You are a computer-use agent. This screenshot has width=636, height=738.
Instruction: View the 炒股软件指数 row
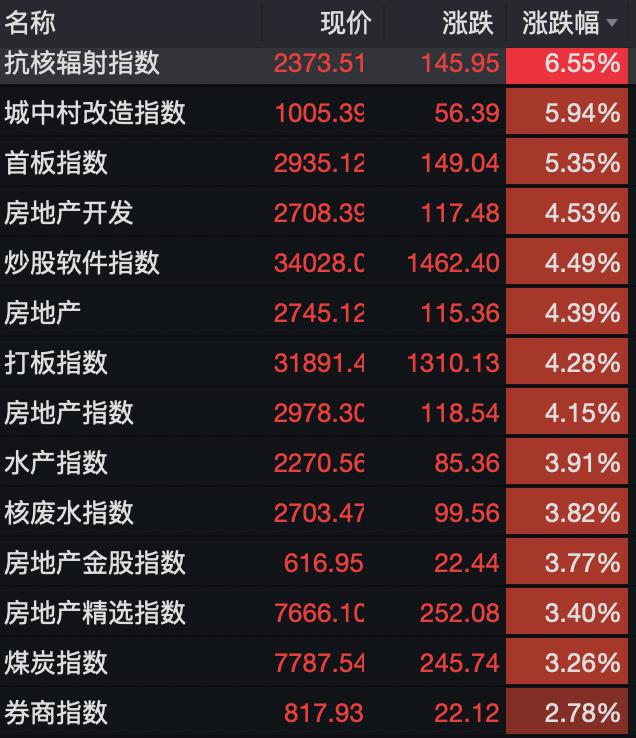click(x=82, y=262)
